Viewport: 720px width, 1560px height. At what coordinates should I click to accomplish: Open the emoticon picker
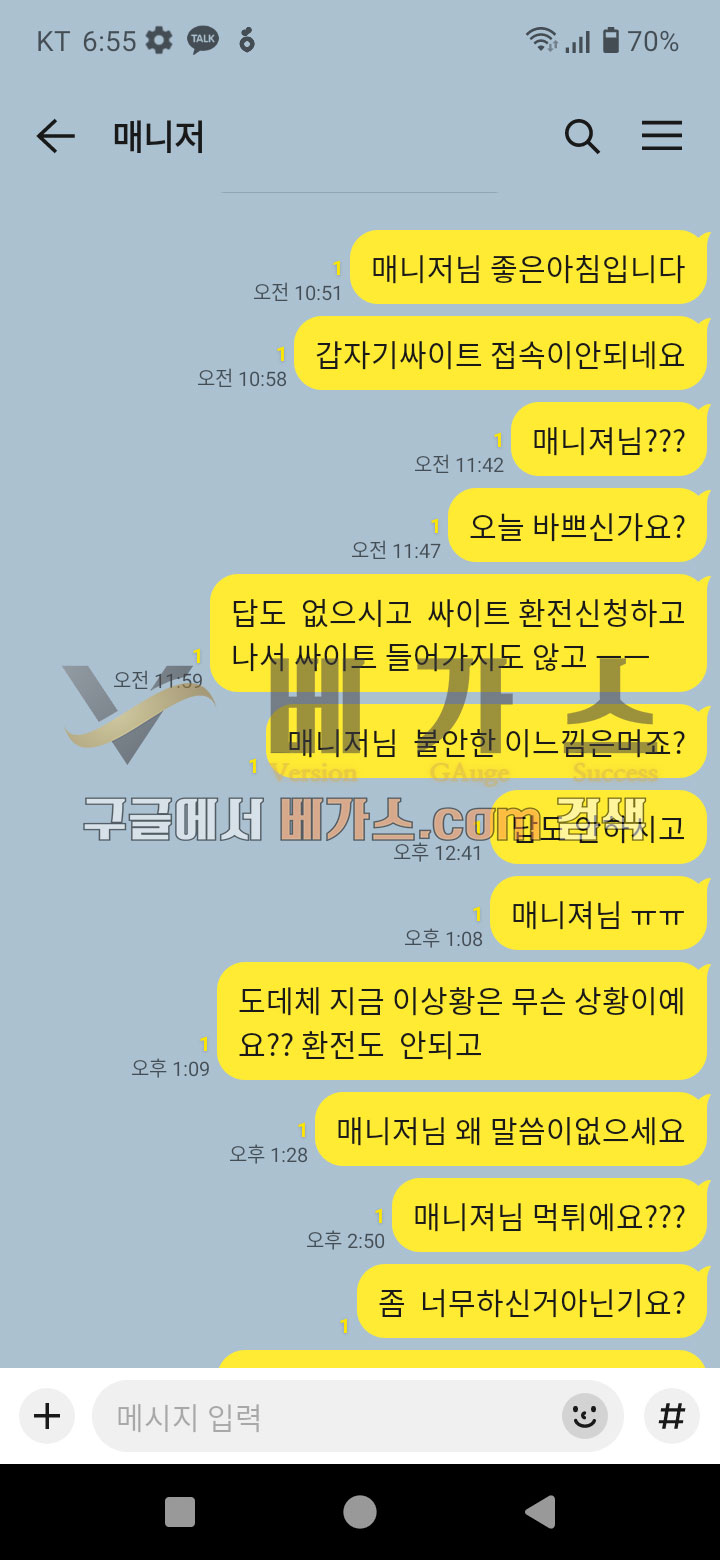tap(585, 1416)
